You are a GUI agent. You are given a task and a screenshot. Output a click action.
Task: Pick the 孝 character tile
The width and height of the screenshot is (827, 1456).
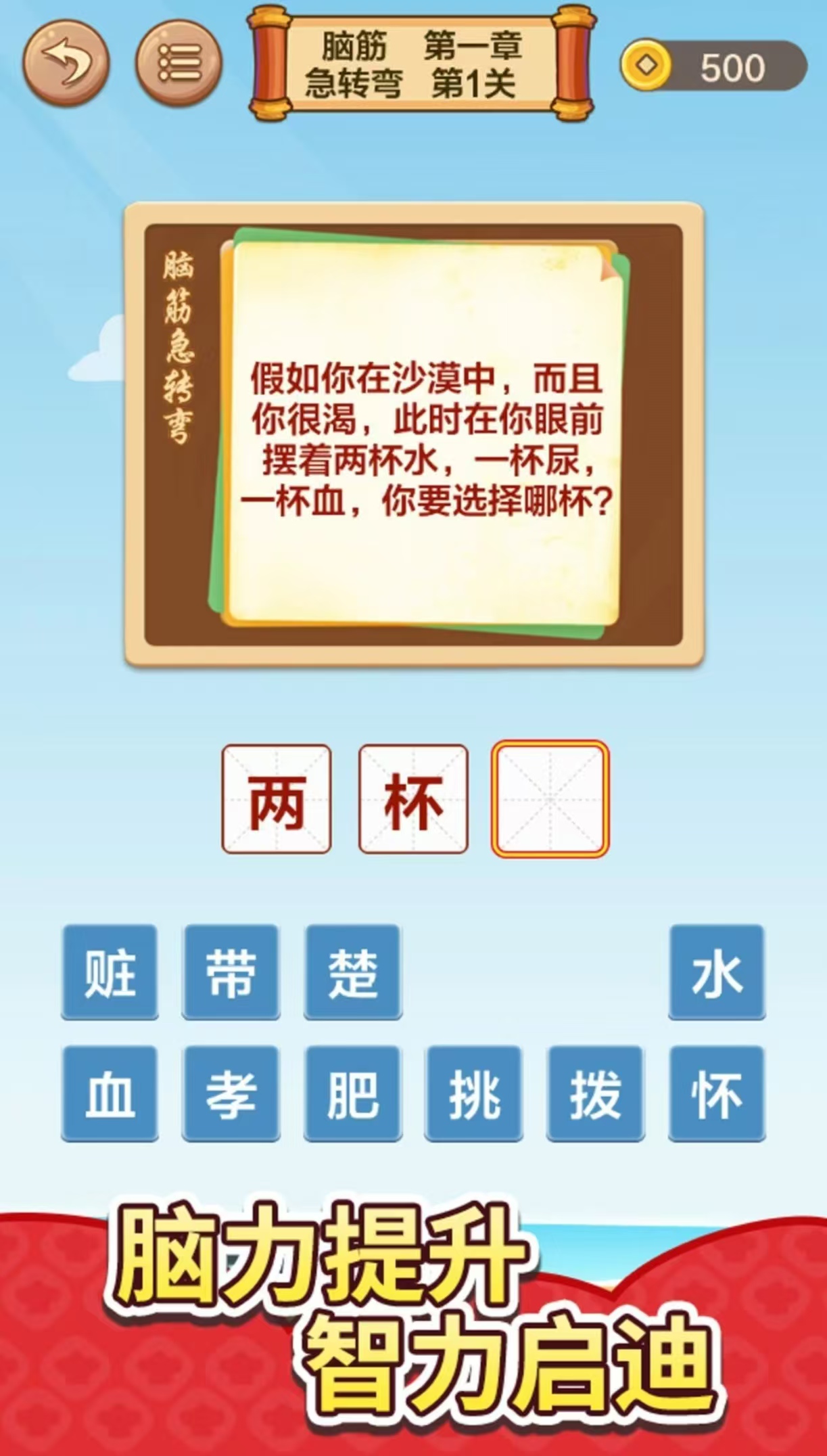pos(231,1093)
